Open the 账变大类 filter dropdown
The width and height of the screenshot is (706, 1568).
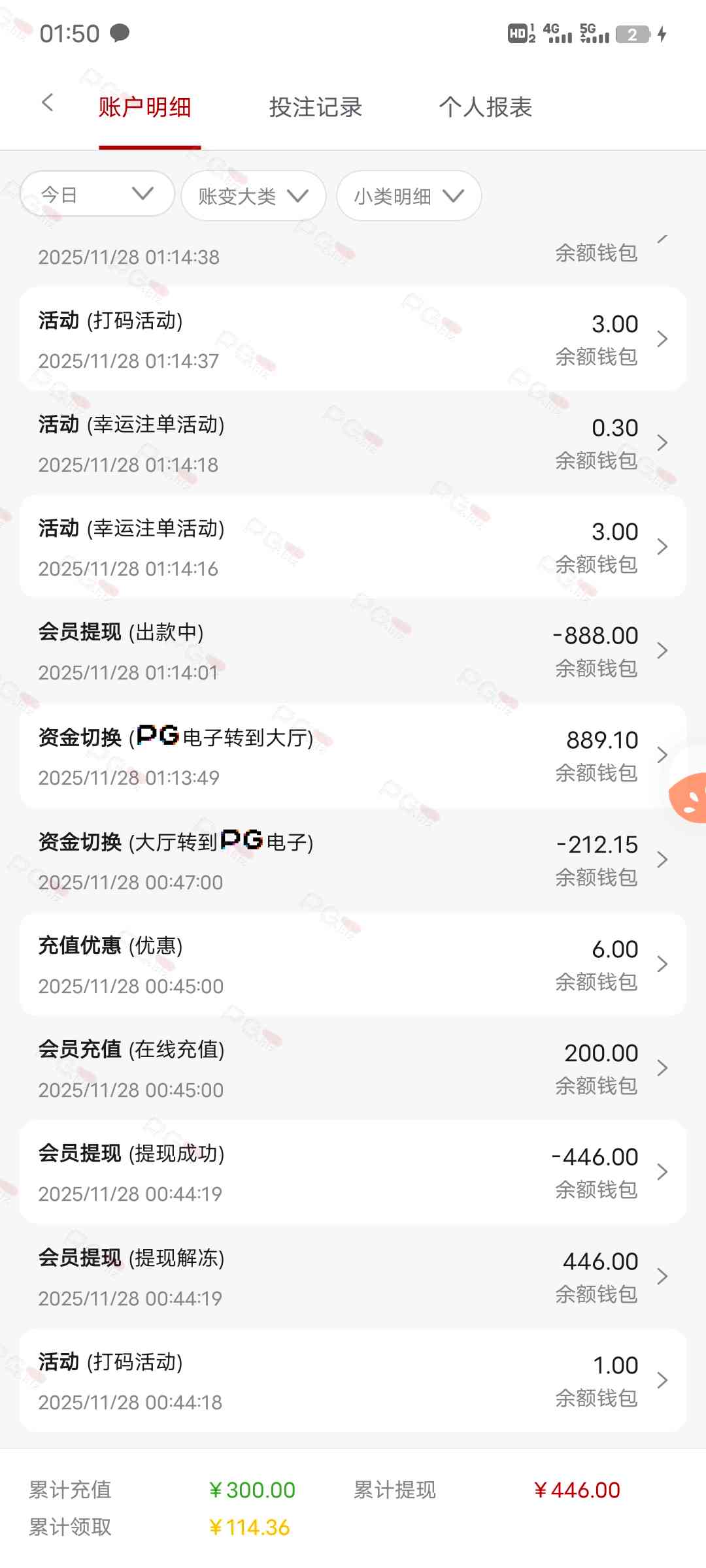click(x=253, y=196)
